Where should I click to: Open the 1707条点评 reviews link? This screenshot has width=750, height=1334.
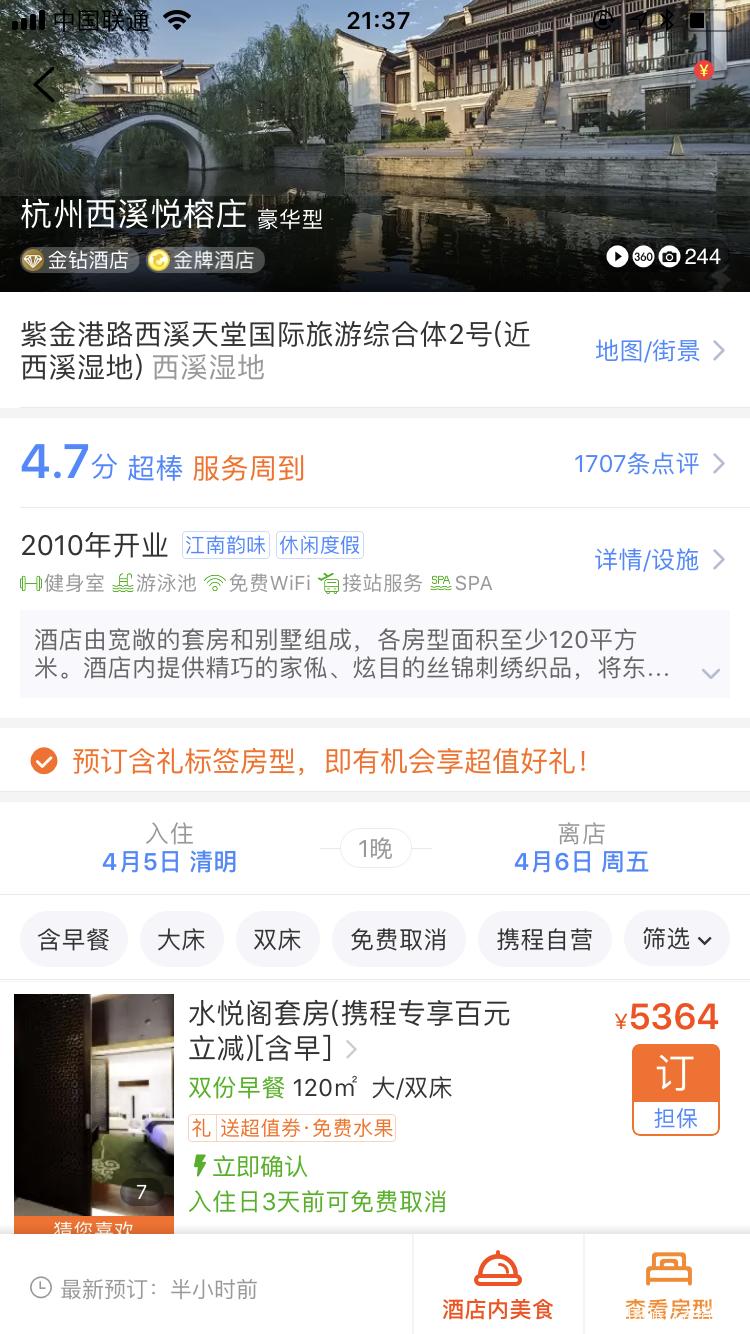(x=635, y=463)
